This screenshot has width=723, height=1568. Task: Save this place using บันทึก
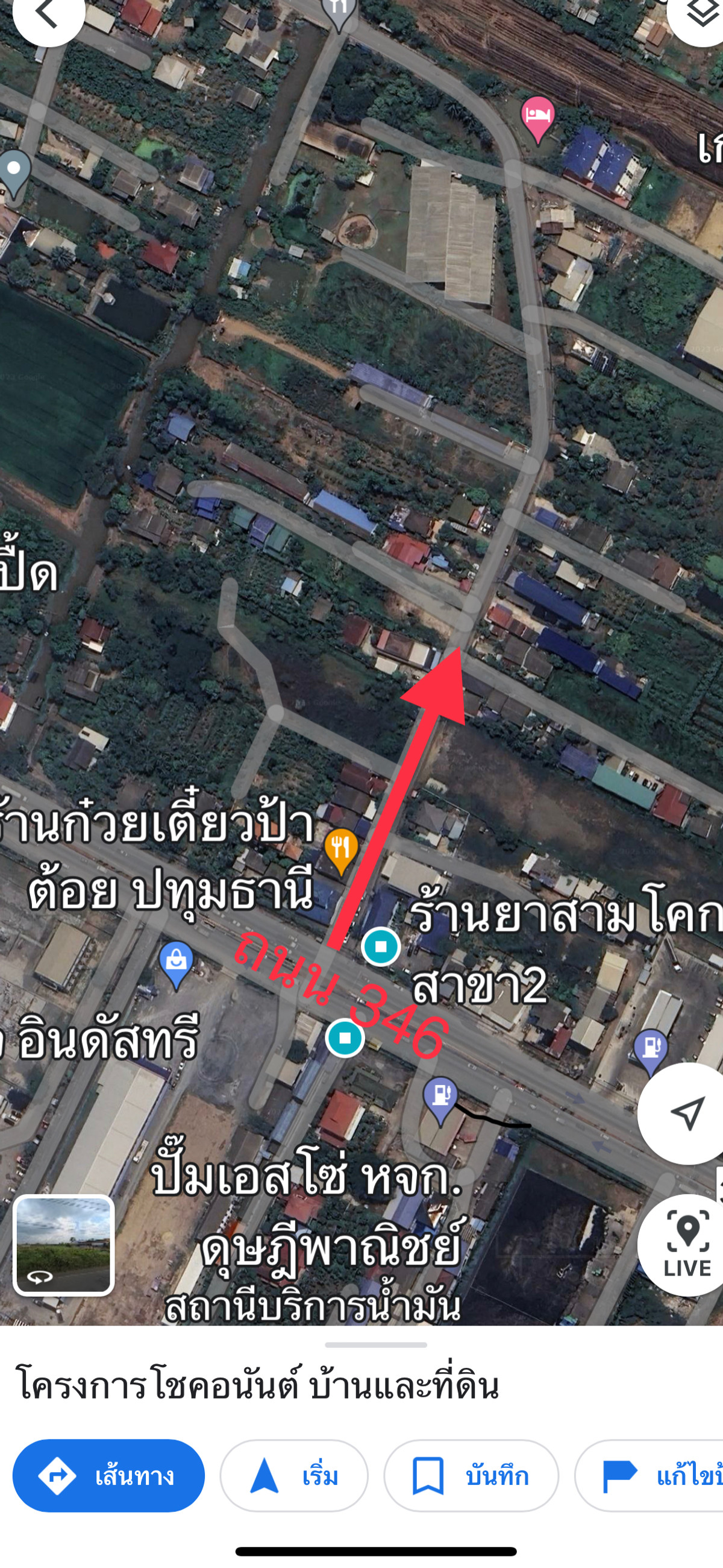(471, 1476)
